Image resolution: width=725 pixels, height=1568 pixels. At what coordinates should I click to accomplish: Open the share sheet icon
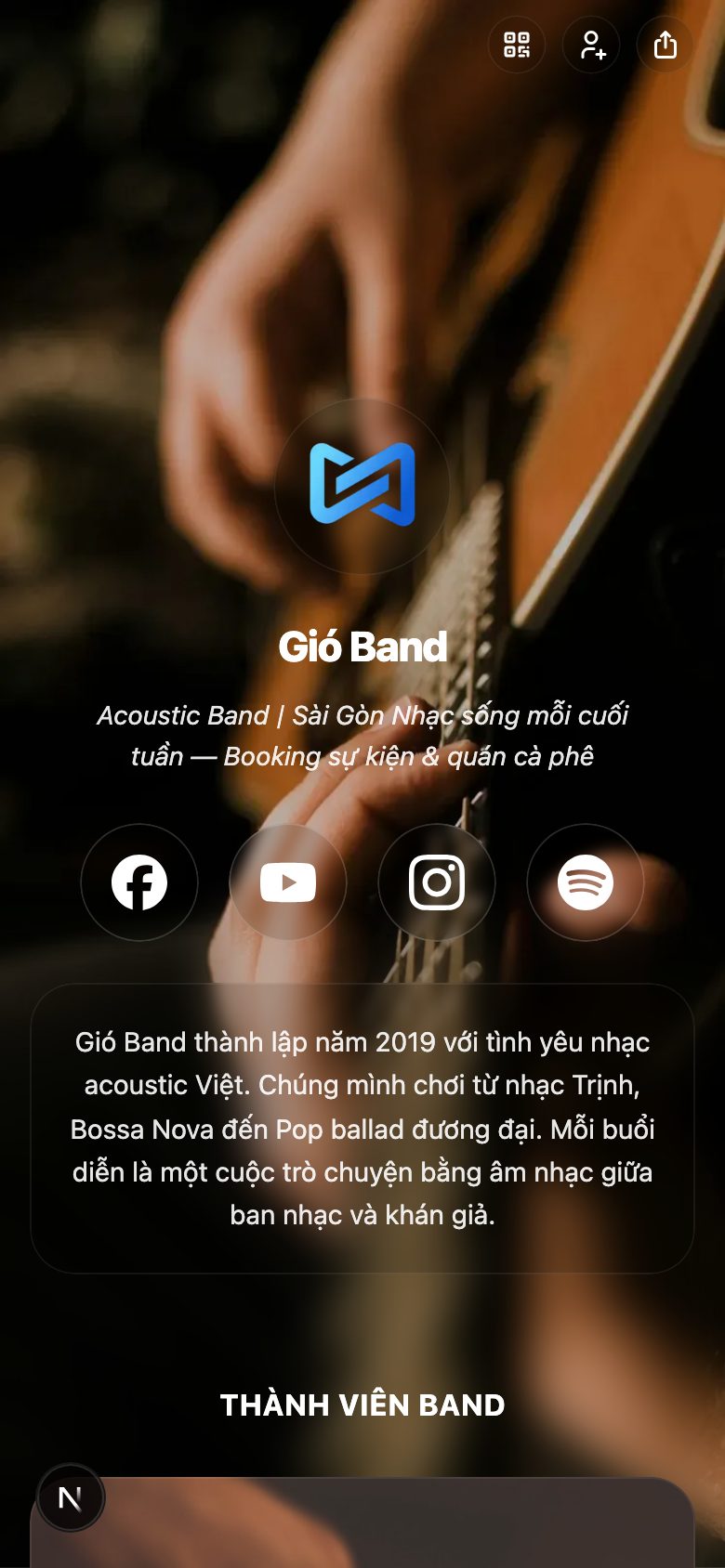point(664,45)
